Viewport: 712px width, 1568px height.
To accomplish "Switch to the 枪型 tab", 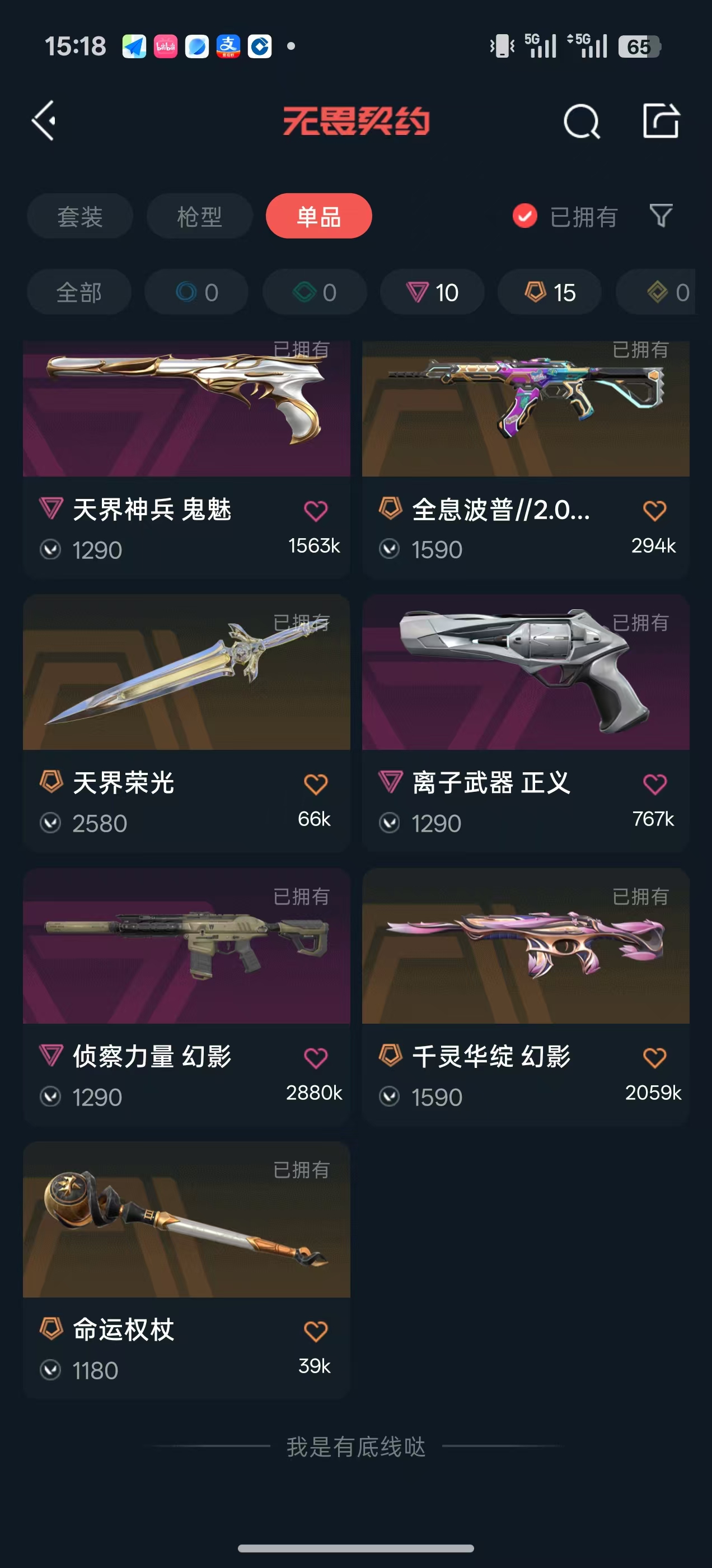I will coord(200,216).
